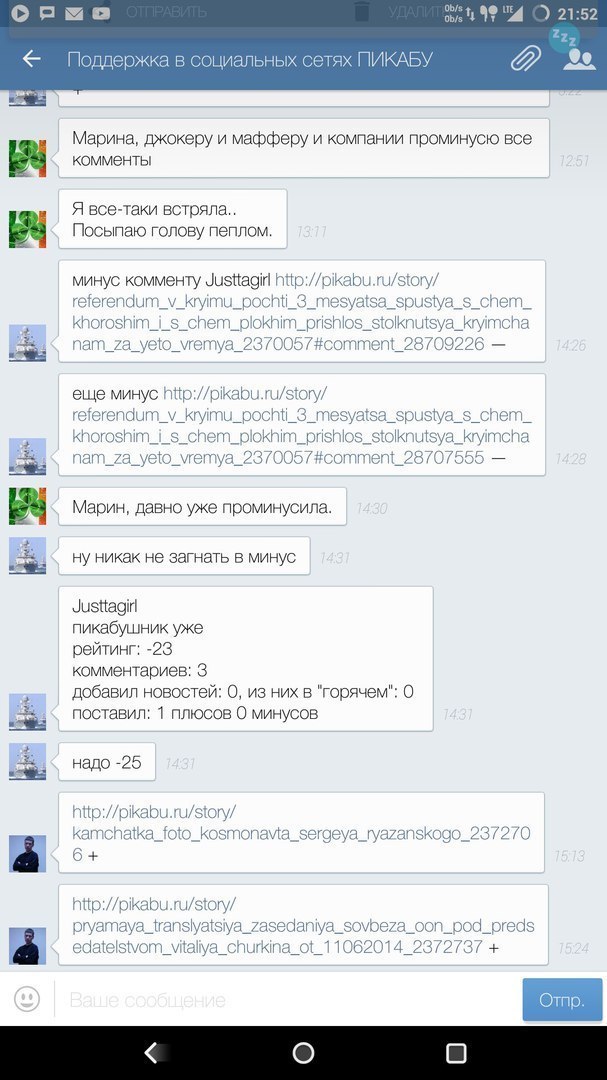The height and width of the screenshot is (1080, 607).
Task: Open the recent apps square button
Action: (456, 1052)
